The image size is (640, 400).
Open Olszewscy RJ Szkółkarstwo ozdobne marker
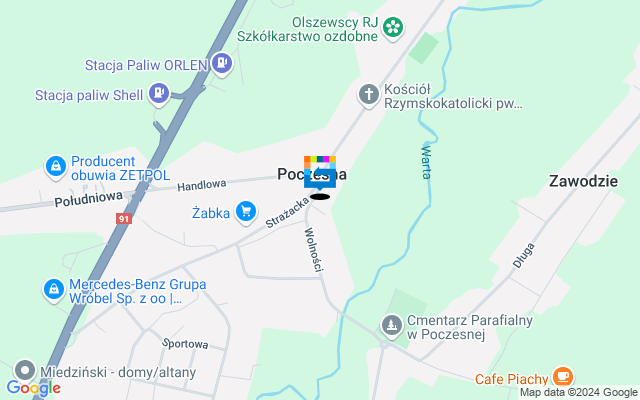(x=394, y=25)
